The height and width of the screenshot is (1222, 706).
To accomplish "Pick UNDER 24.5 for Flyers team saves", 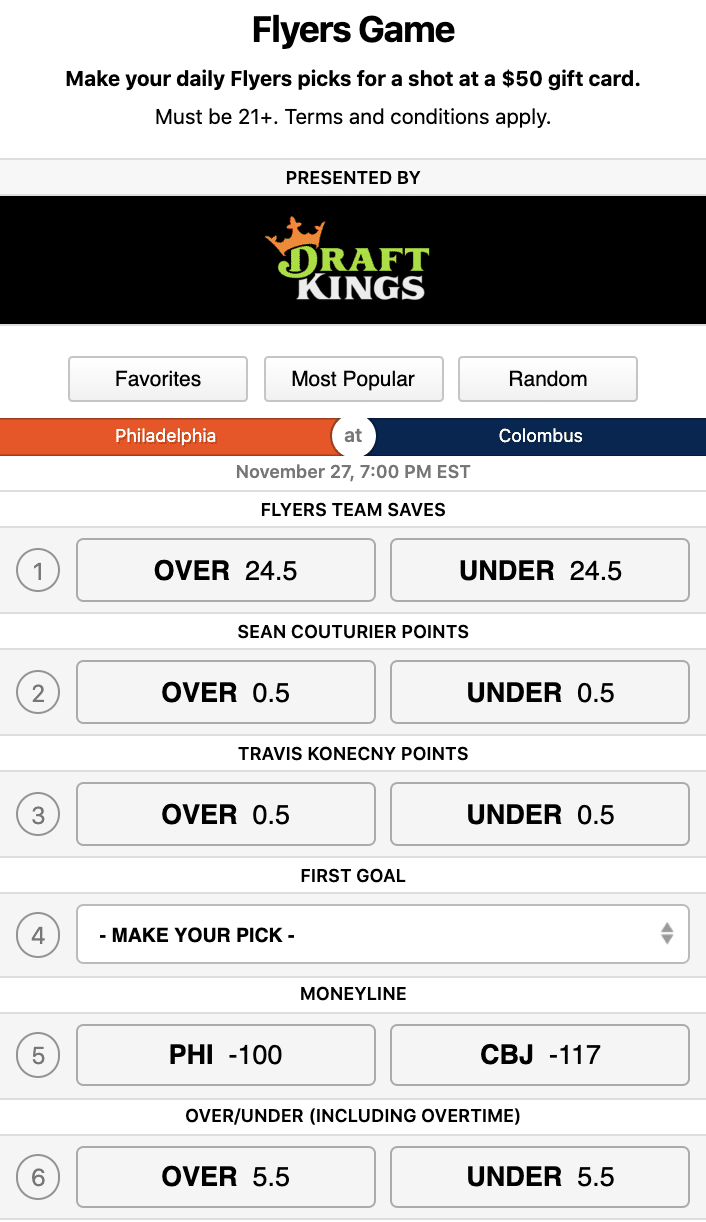I will (540, 570).
